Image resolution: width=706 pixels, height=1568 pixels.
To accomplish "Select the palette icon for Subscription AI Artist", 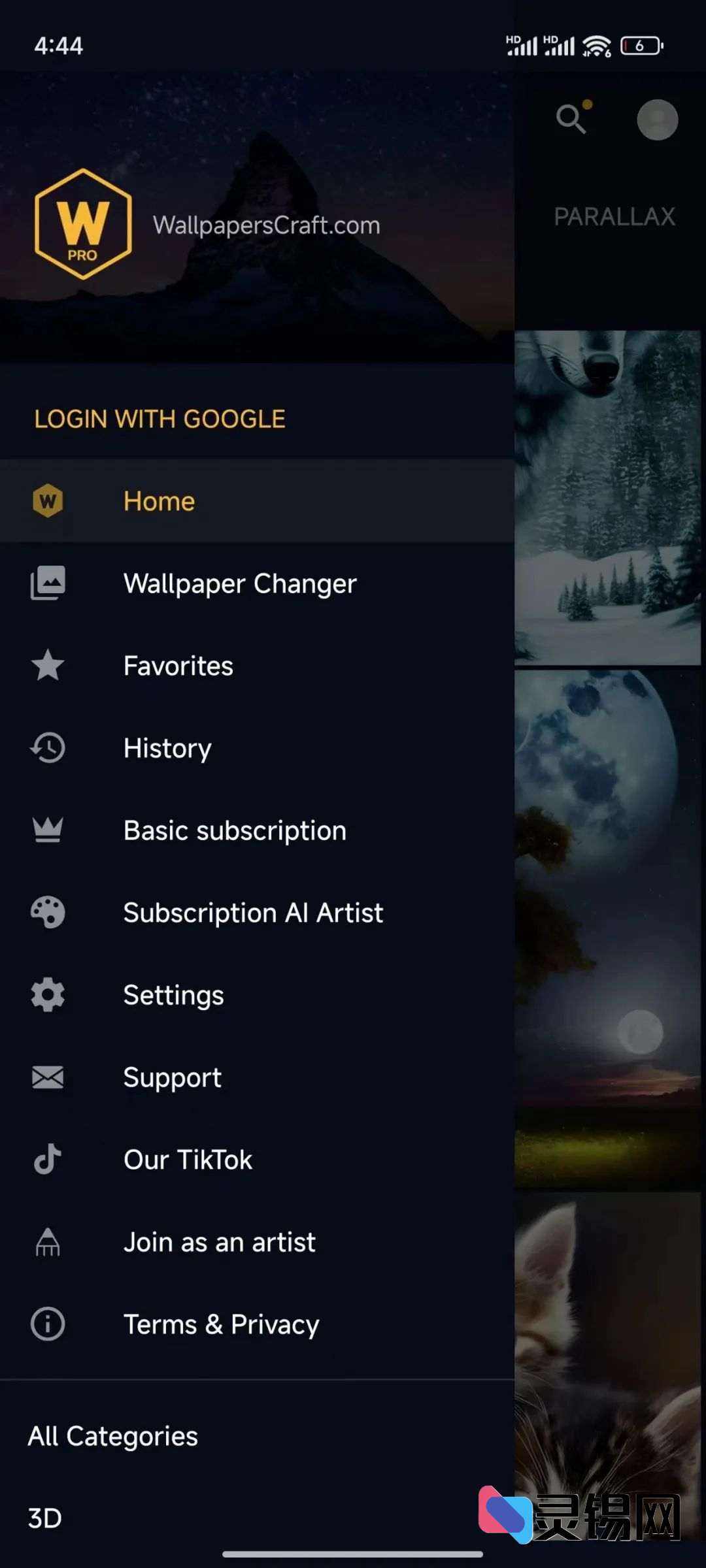I will point(47,912).
